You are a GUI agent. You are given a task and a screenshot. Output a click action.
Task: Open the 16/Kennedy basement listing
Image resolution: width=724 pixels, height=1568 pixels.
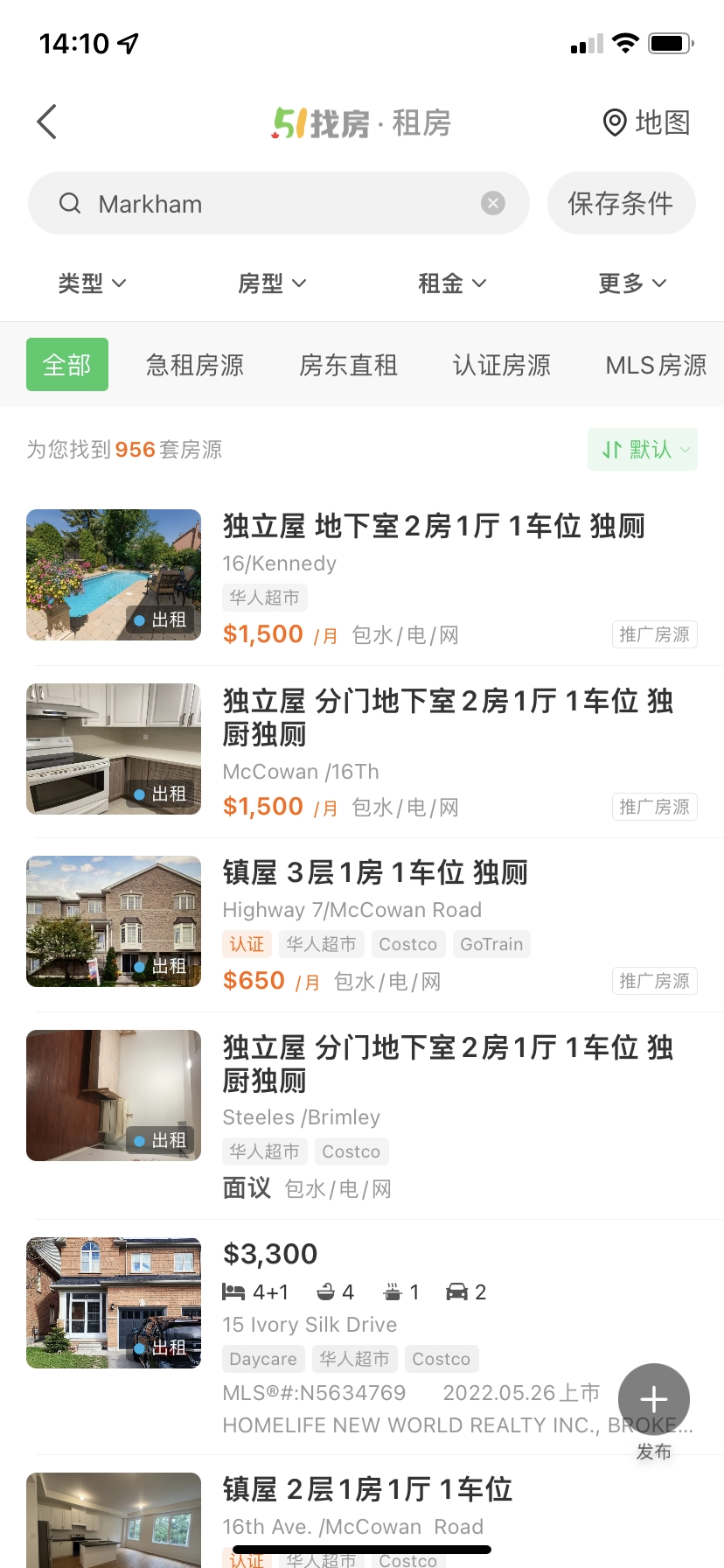[x=433, y=526]
